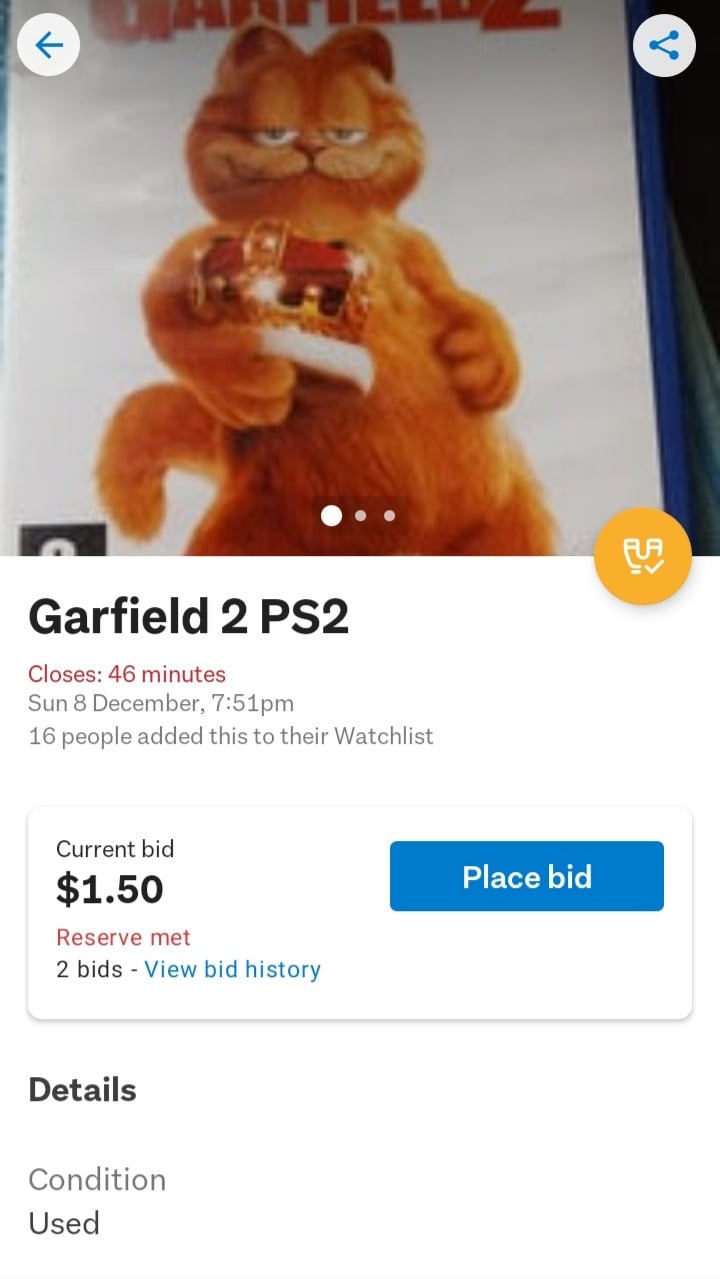
Task: Jump to the third photo indicator dot
Action: click(389, 516)
